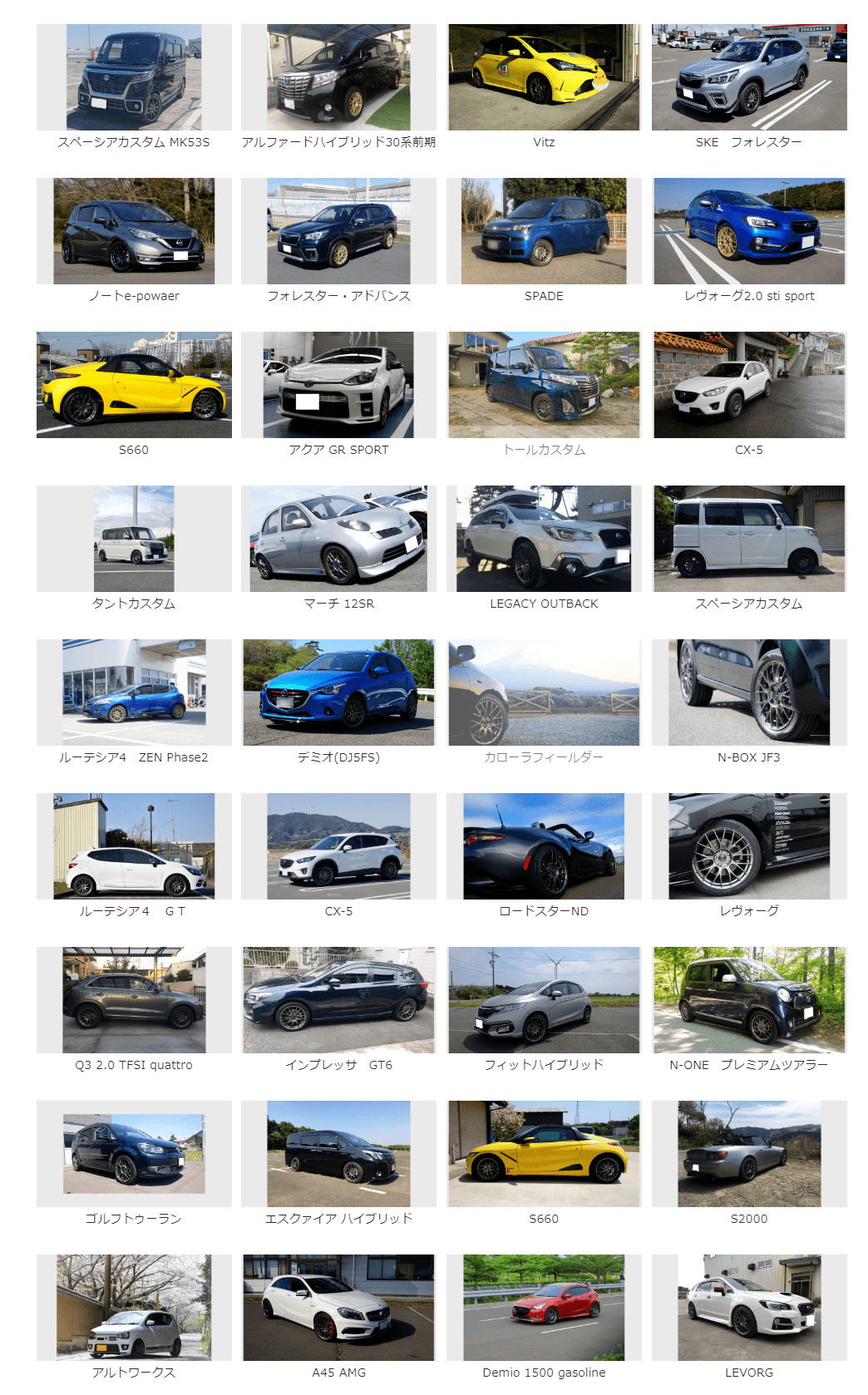Screen dimensions: 868x1395
Task: Select the blue SPADE car card
Action: click(x=544, y=231)
